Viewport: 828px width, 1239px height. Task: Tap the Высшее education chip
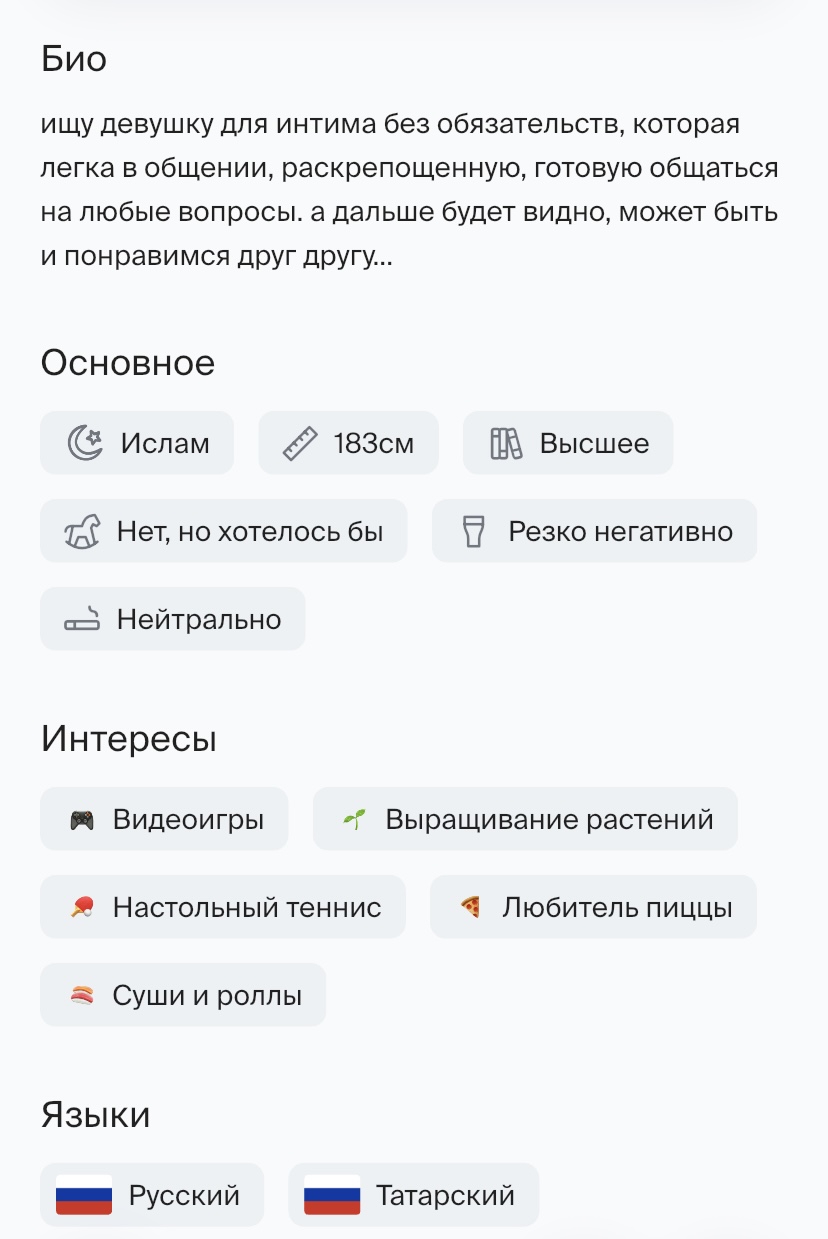click(x=567, y=443)
